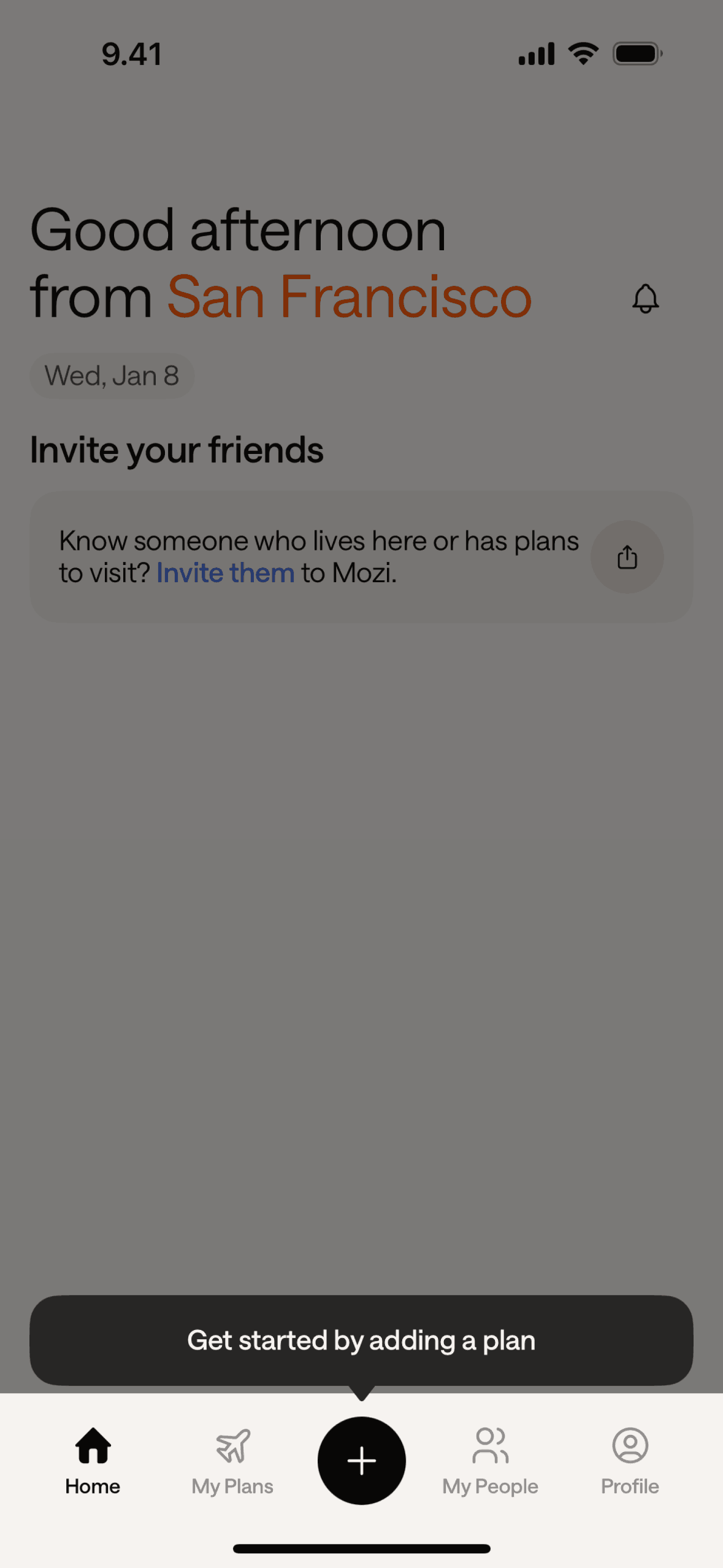The image size is (723, 1568).
Task: Open the notifications bell
Action: (x=645, y=299)
